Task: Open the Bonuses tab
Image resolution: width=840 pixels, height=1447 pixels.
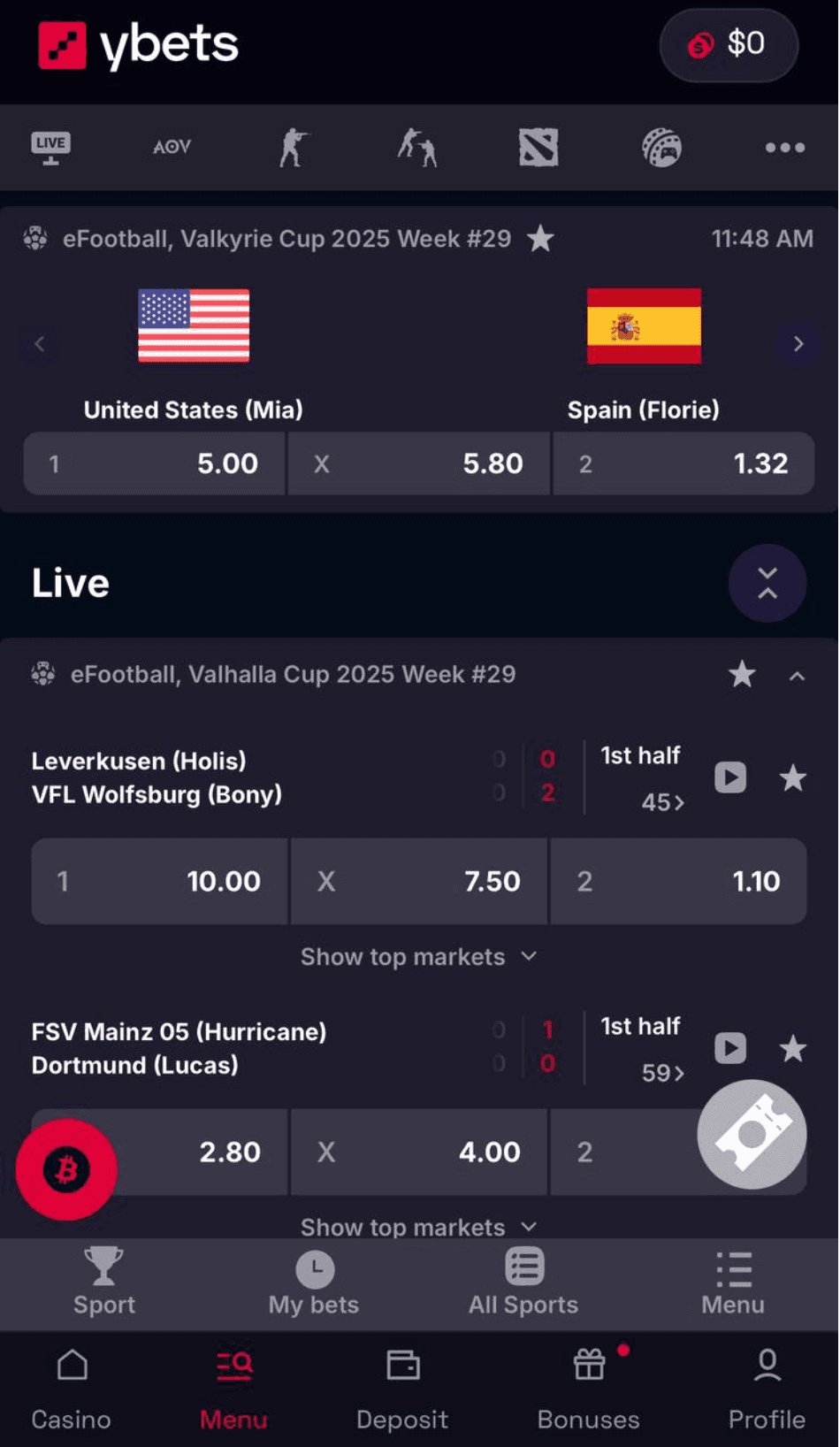Action: coord(588,1389)
